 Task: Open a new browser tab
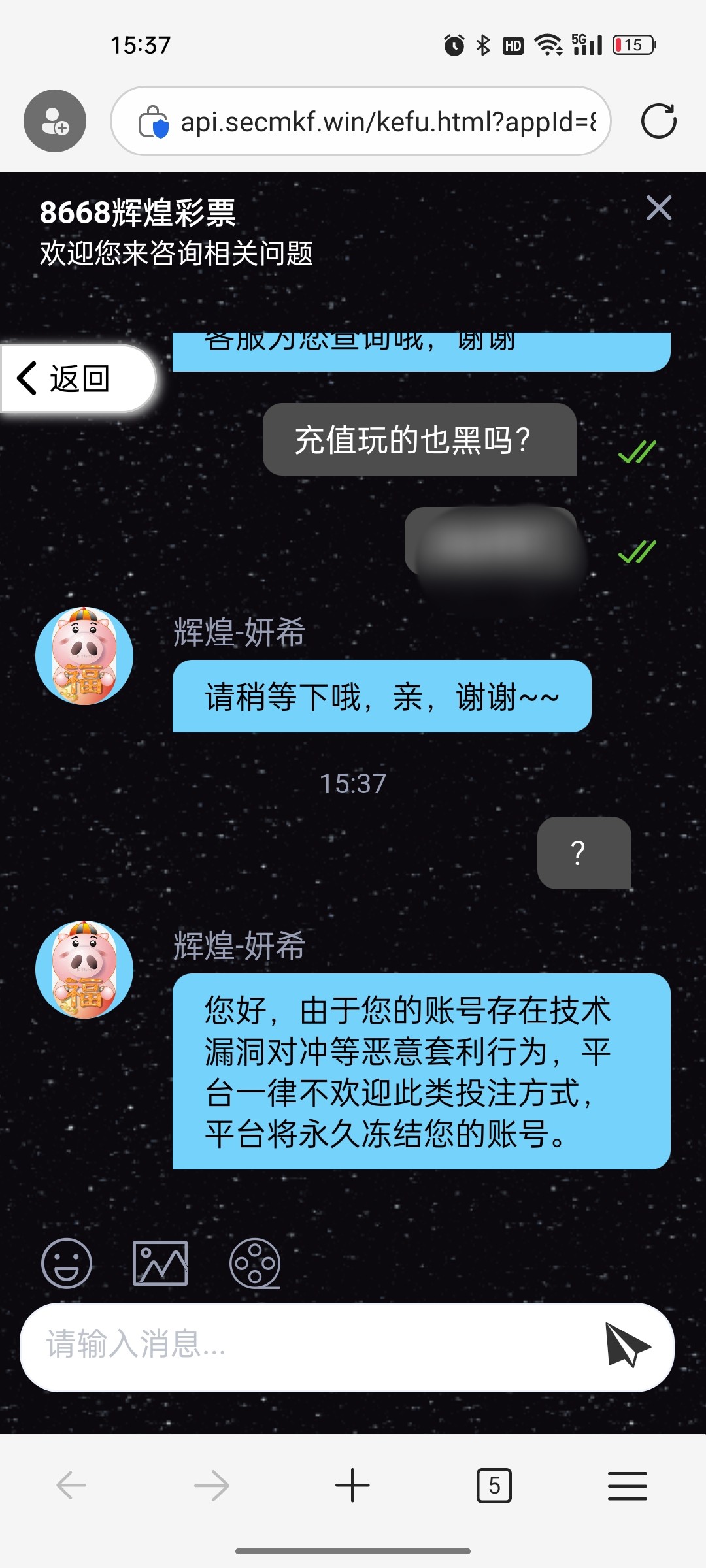[352, 1486]
